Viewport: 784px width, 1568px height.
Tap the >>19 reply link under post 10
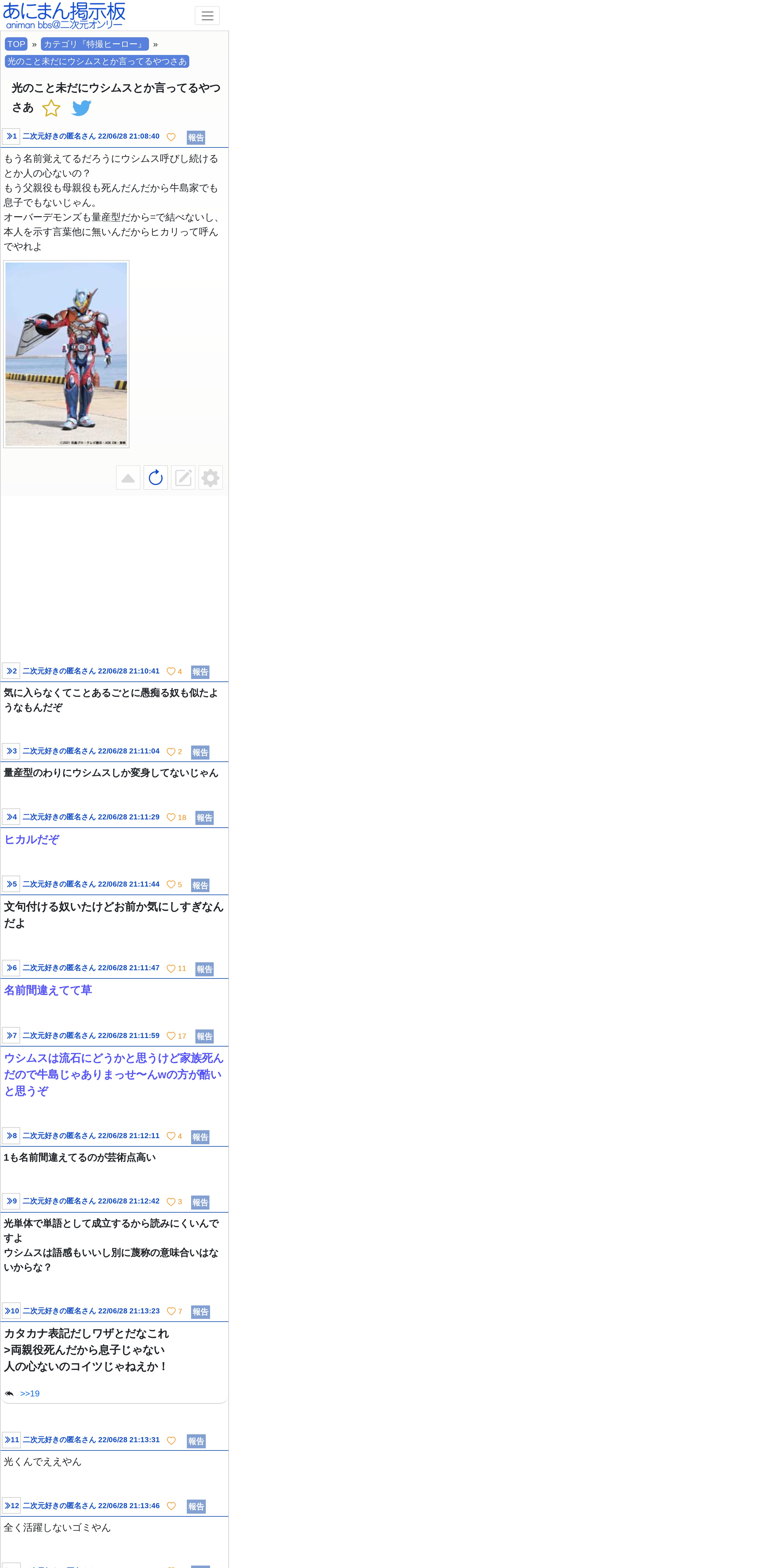(30, 1393)
